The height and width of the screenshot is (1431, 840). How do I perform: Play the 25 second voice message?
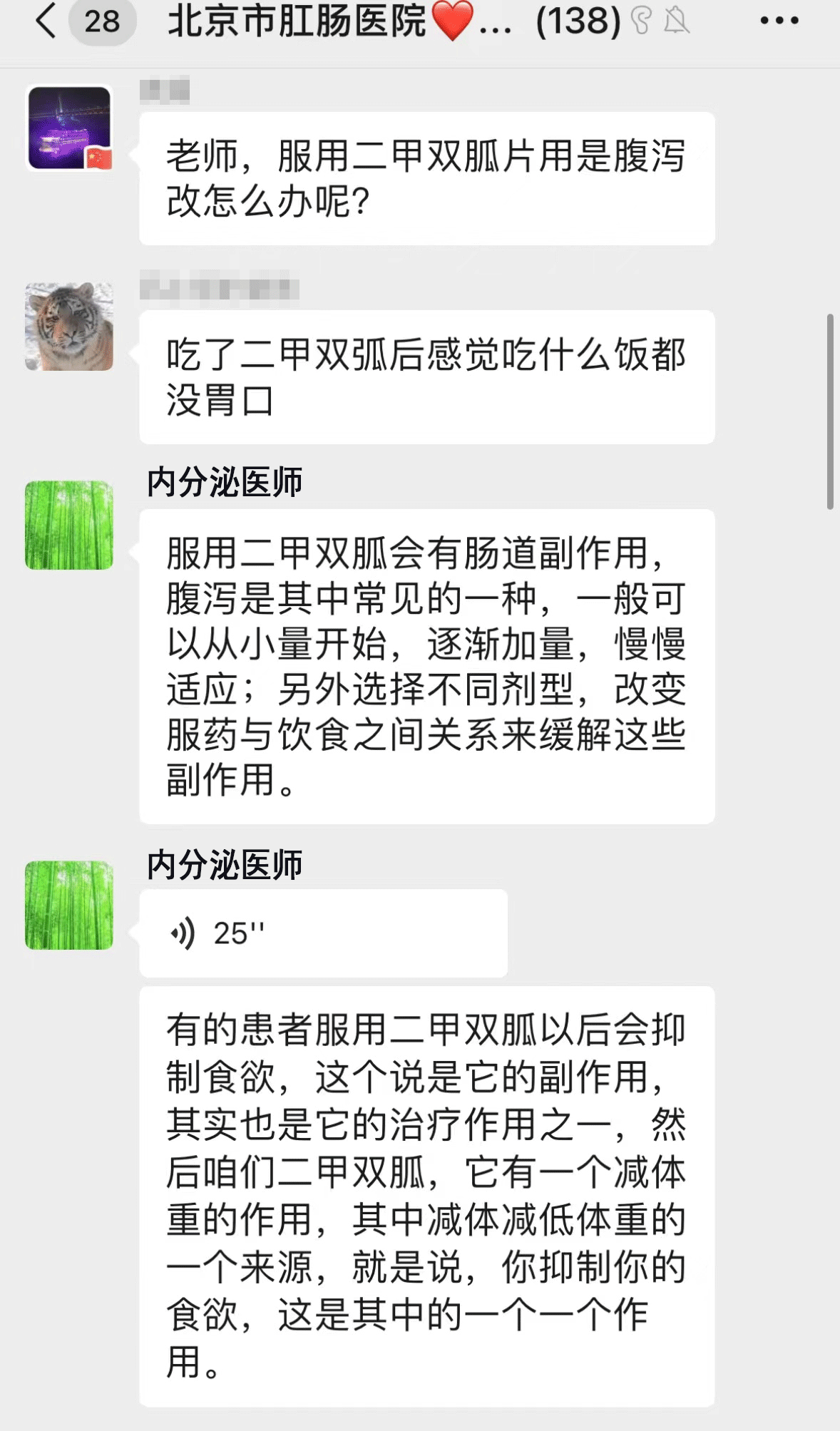coord(321,932)
